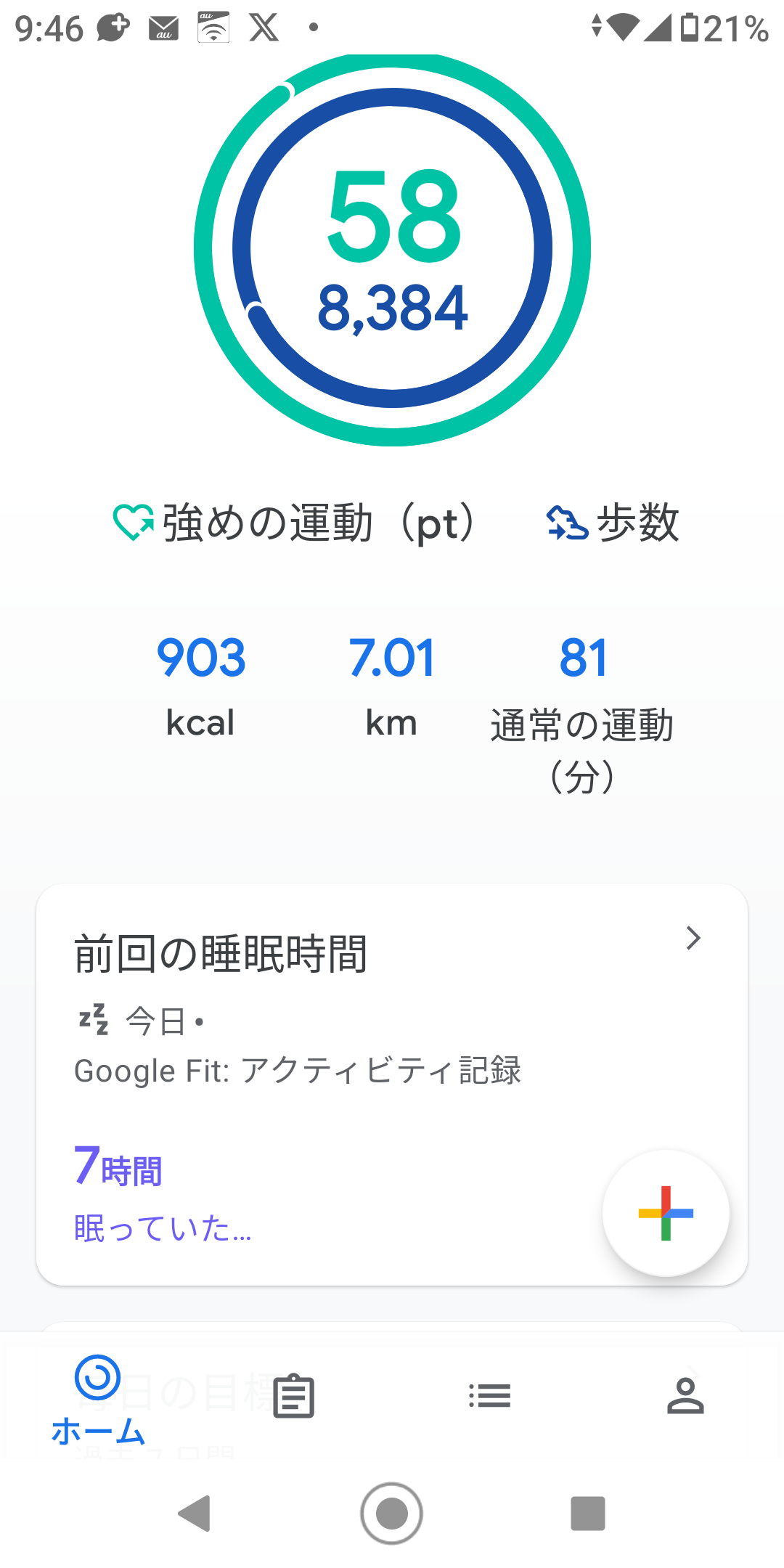Go back with the system back button
This screenshot has height=1568, width=784.
[195, 1514]
